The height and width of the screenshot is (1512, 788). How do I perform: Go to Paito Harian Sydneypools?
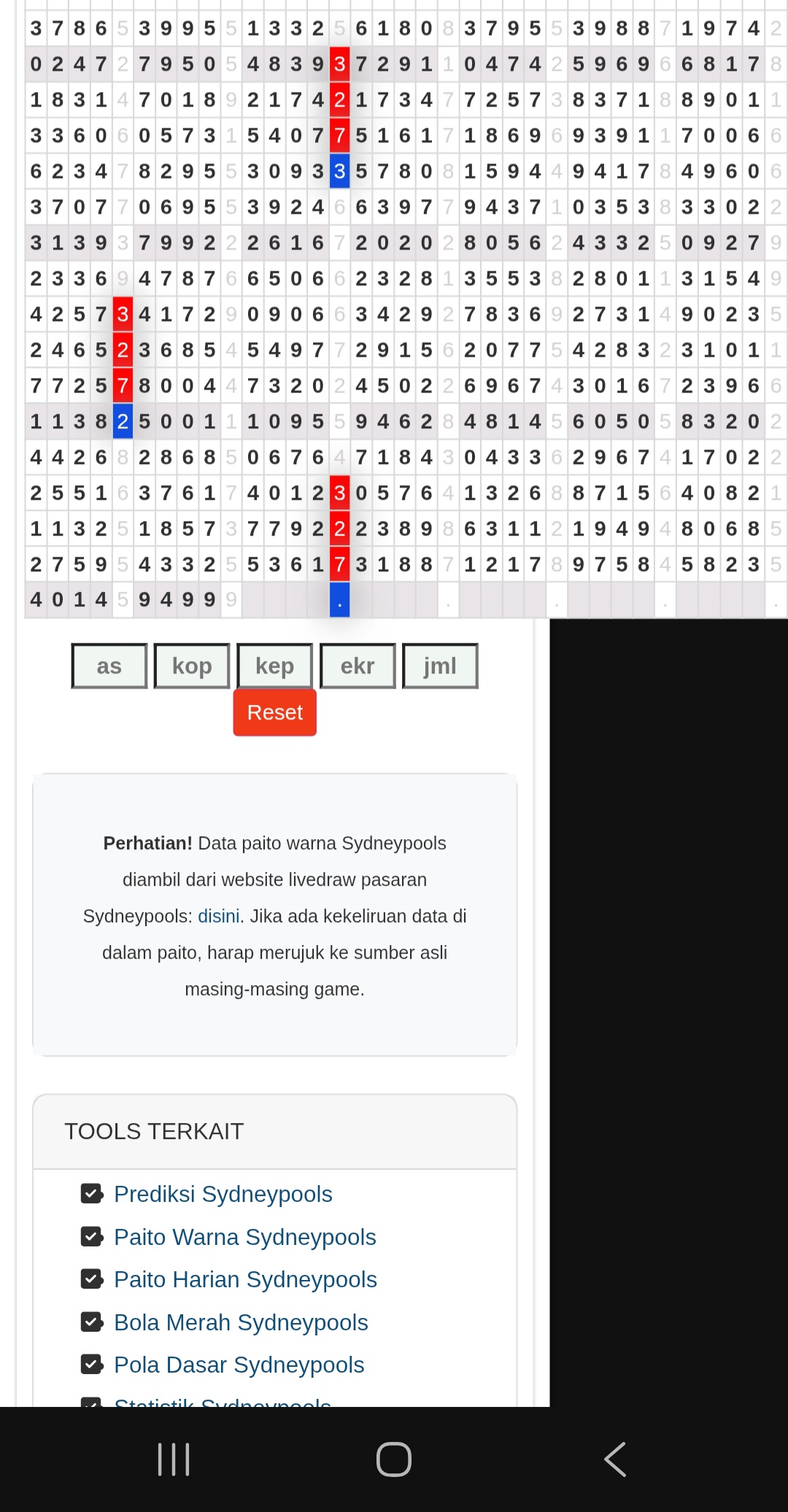click(x=245, y=1279)
